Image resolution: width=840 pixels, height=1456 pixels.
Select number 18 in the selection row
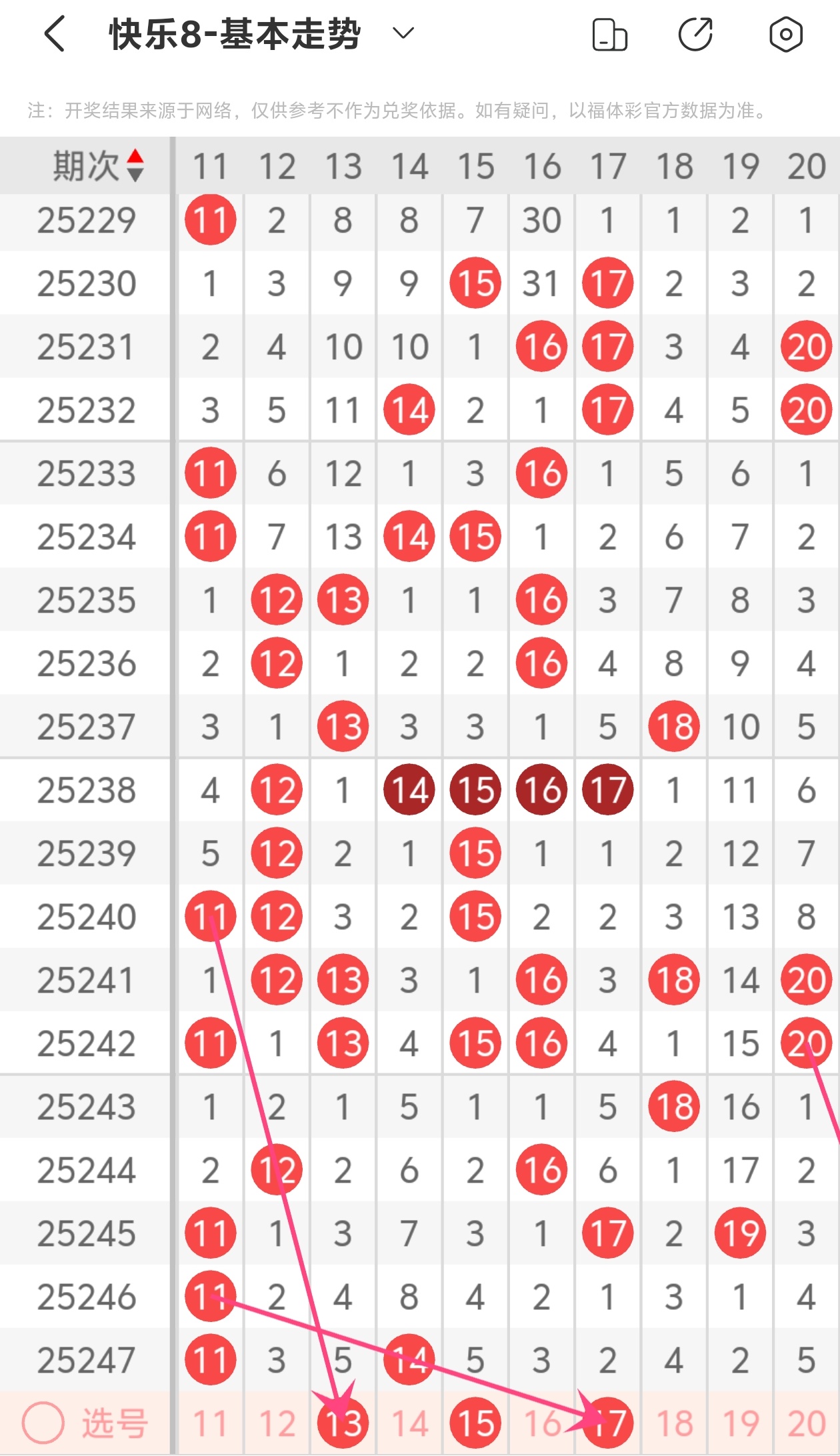[x=675, y=1424]
